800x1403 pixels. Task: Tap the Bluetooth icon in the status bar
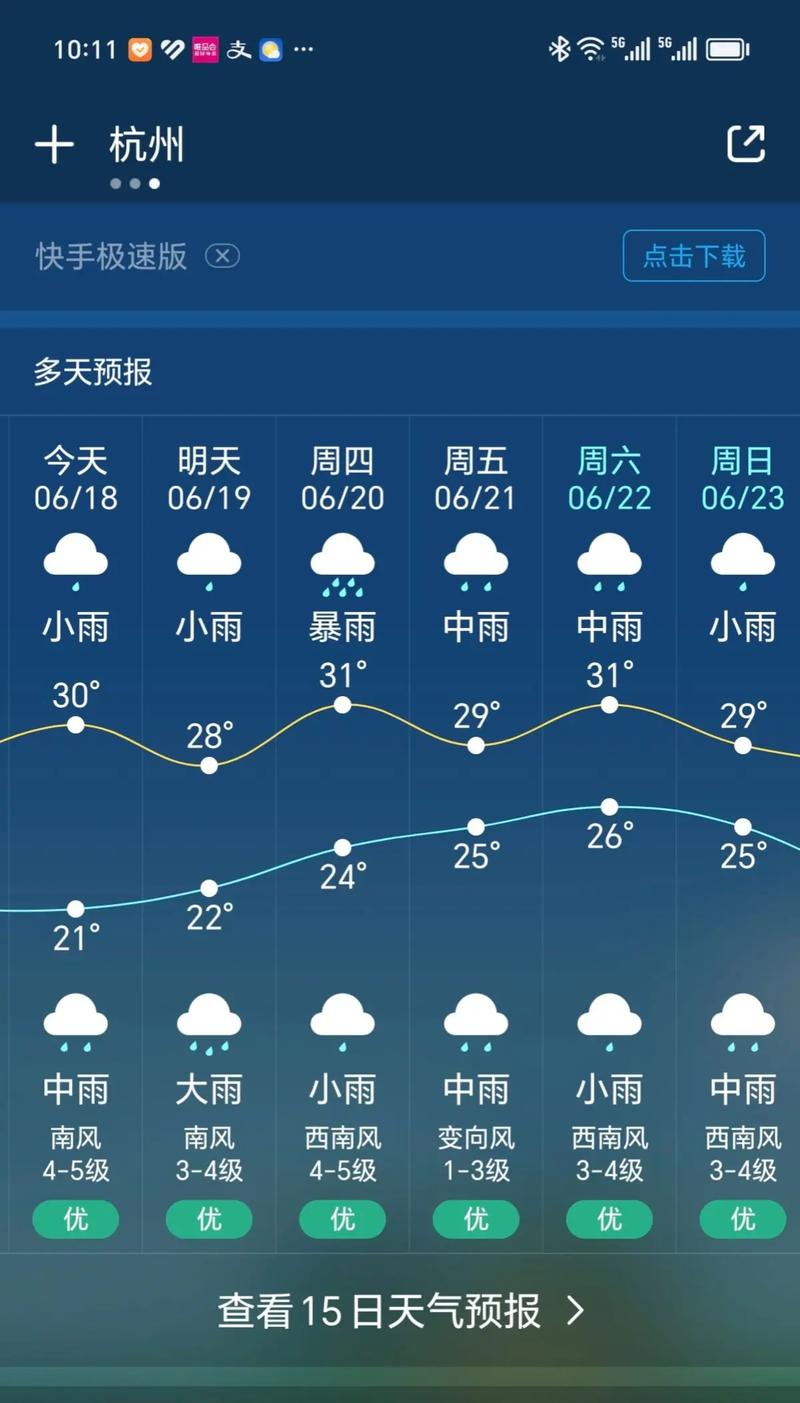pos(559,47)
